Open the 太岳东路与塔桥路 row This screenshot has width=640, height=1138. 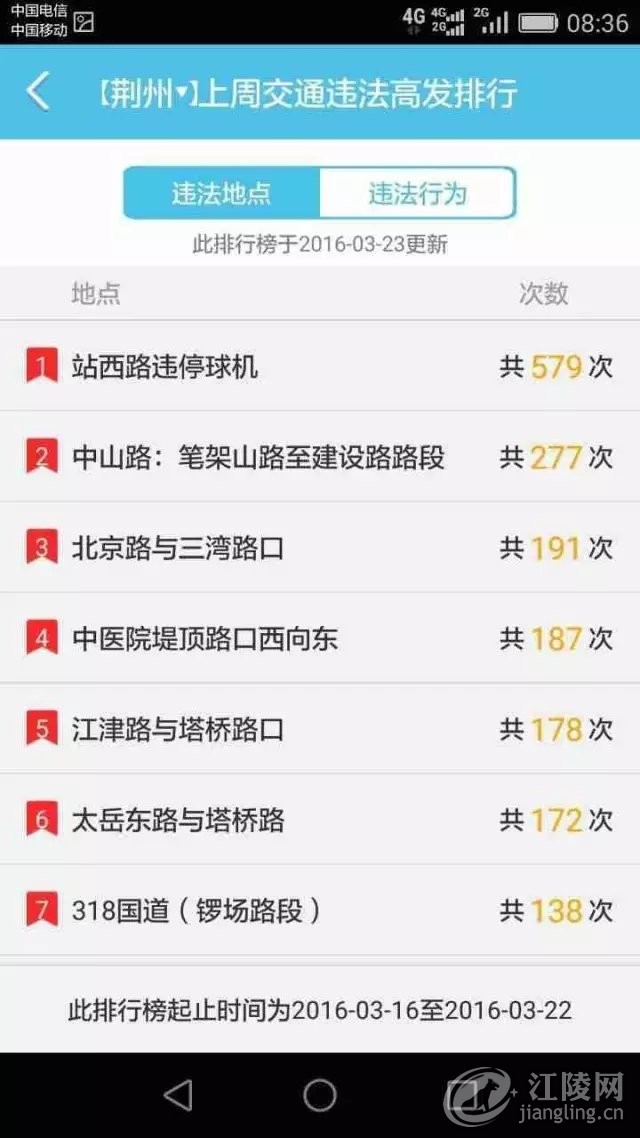click(320, 820)
